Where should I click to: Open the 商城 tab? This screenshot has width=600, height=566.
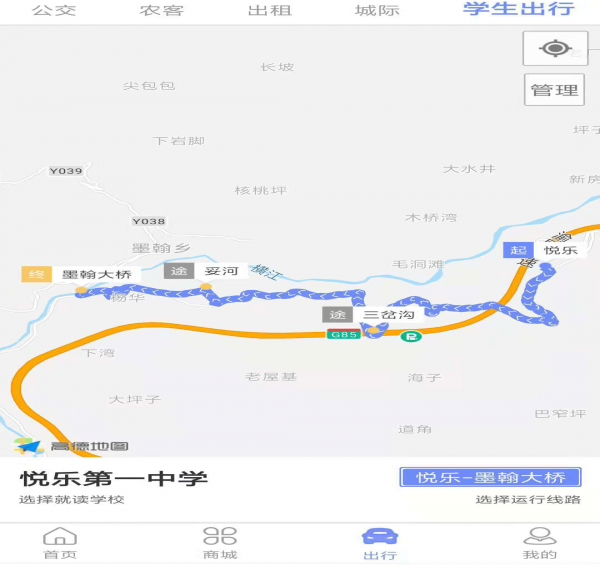point(220,543)
